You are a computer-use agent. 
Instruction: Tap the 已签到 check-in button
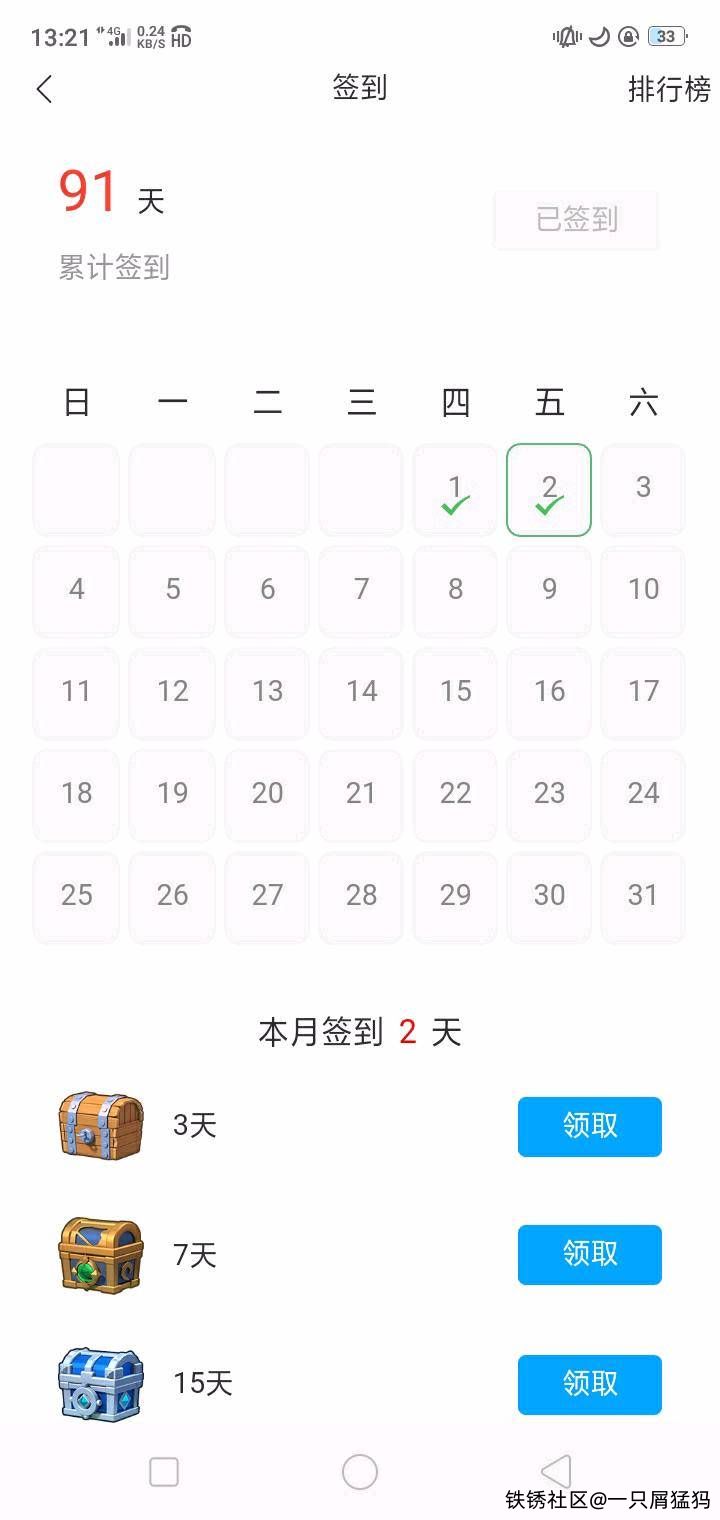click(576, 219)
